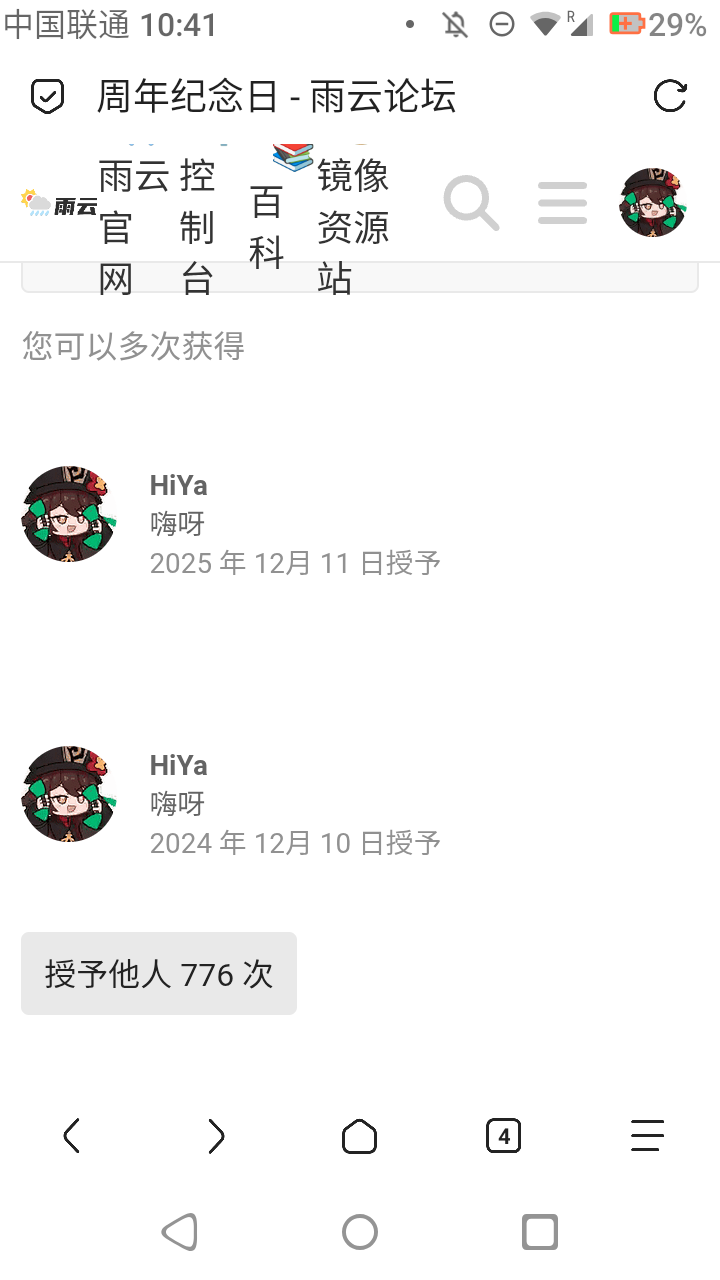Open the 控制台 link
The image size is (720, 1280).
197,228
